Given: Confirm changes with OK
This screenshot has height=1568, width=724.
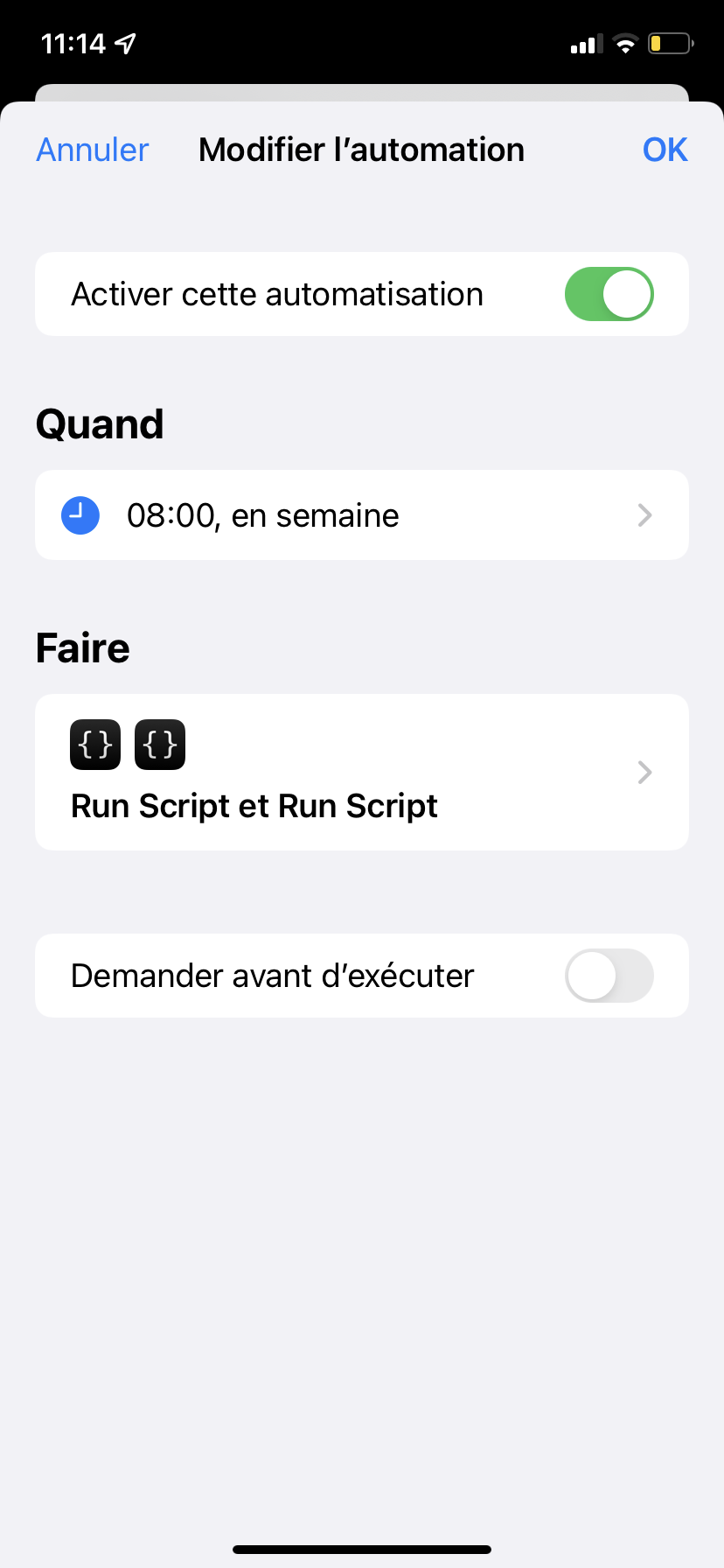Looking at the screenshot, I should tap(665, 149).
